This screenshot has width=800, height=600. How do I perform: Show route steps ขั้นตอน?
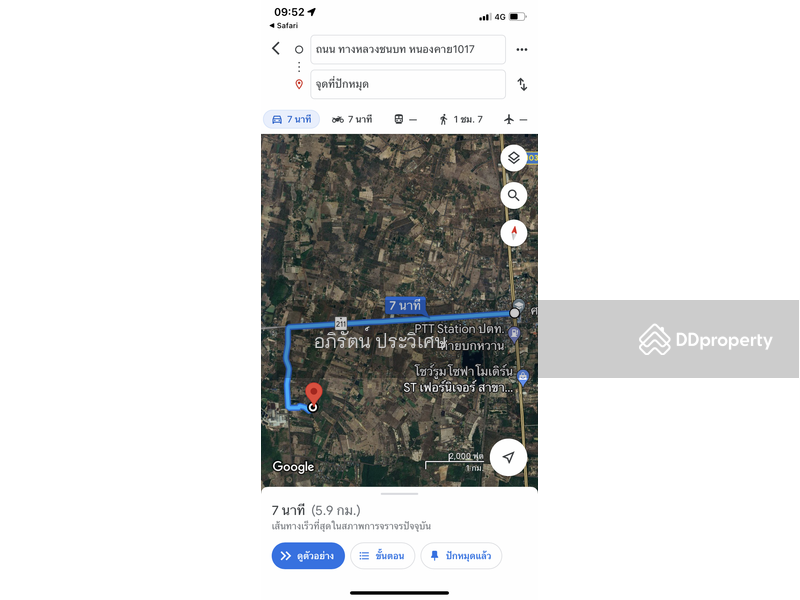(x=381, y=556)
